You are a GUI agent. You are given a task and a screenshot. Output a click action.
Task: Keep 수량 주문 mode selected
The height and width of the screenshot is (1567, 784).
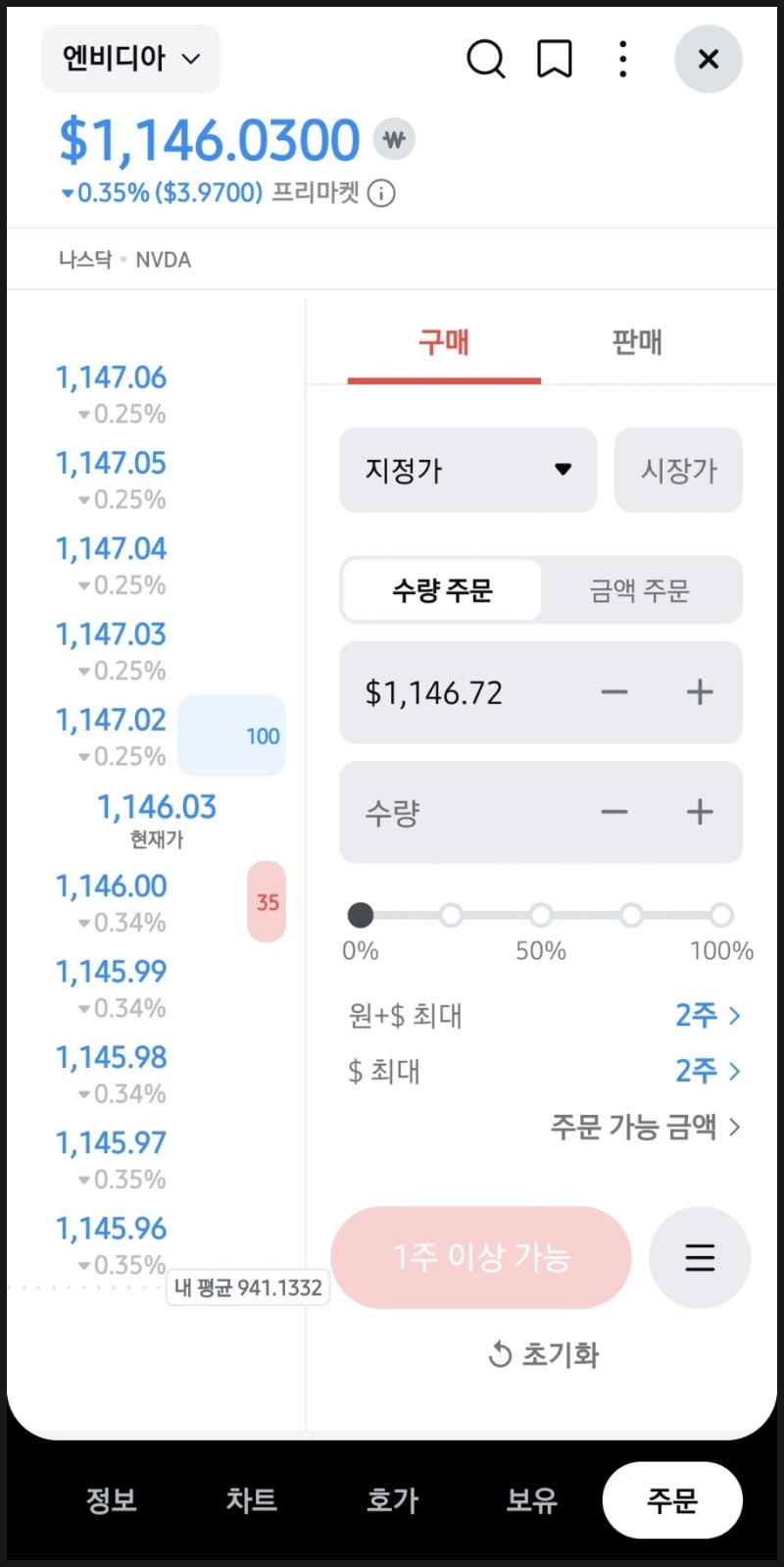click(441, 590)
